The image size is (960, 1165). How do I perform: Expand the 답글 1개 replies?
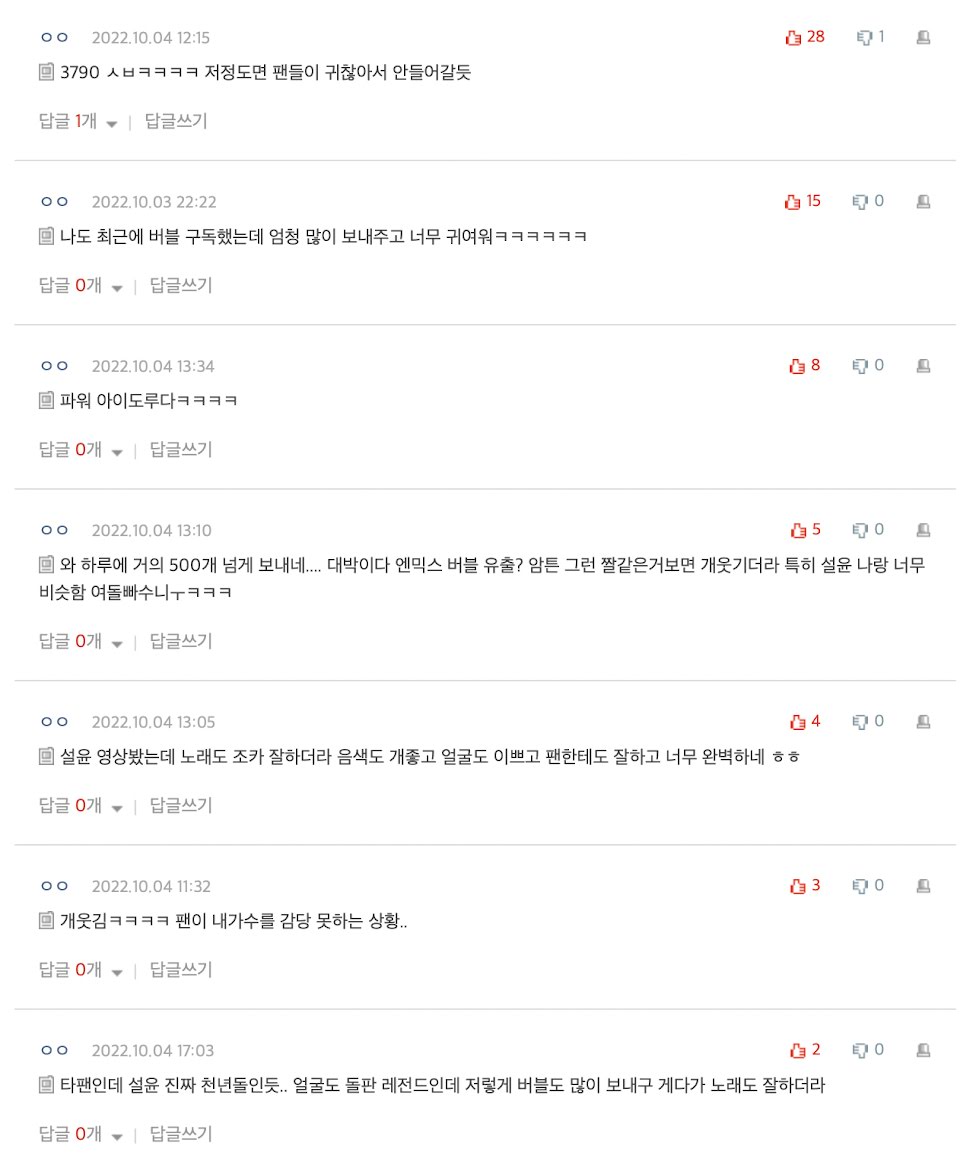78,121
